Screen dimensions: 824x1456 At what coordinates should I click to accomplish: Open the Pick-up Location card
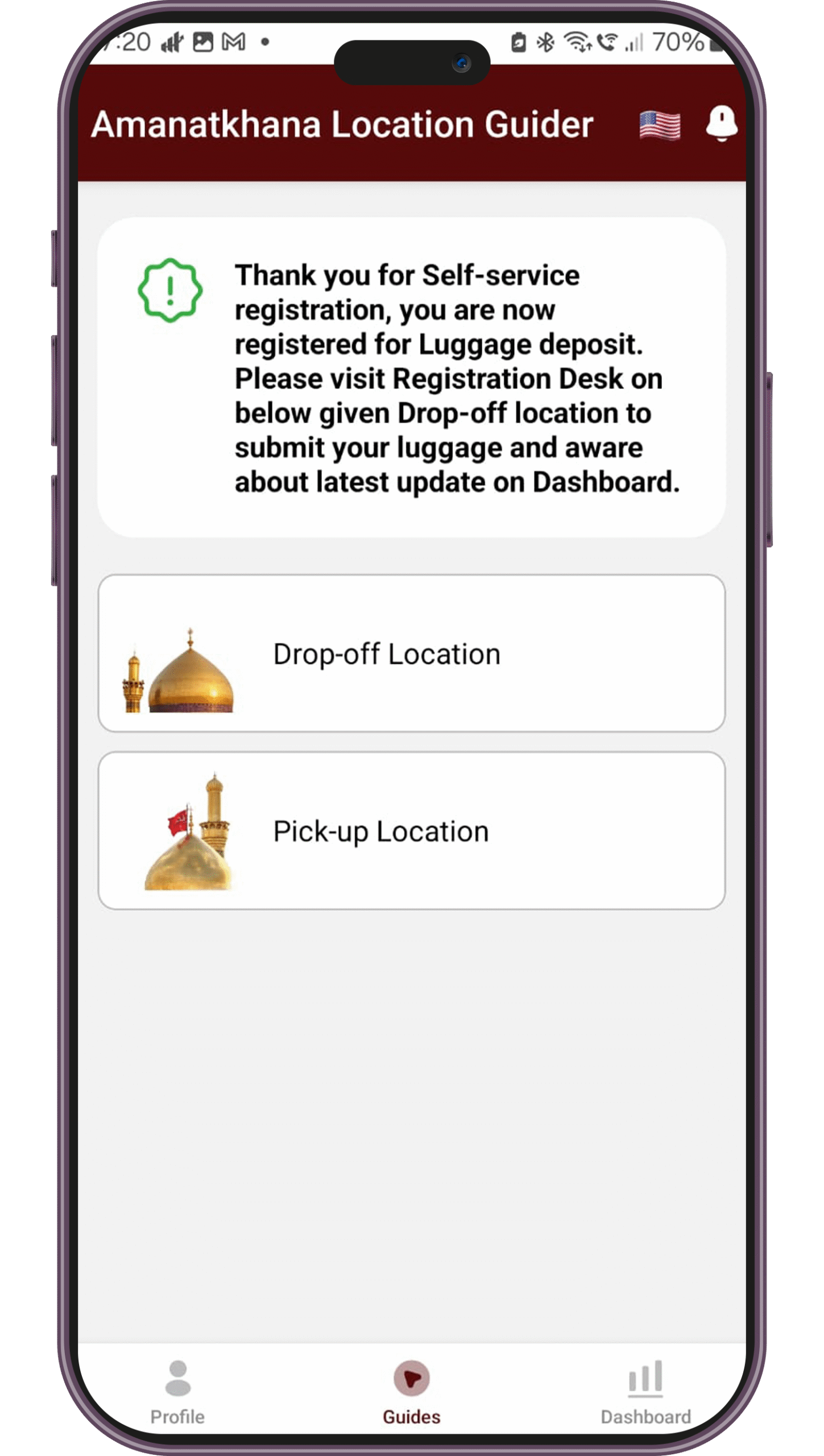[411, 830]
